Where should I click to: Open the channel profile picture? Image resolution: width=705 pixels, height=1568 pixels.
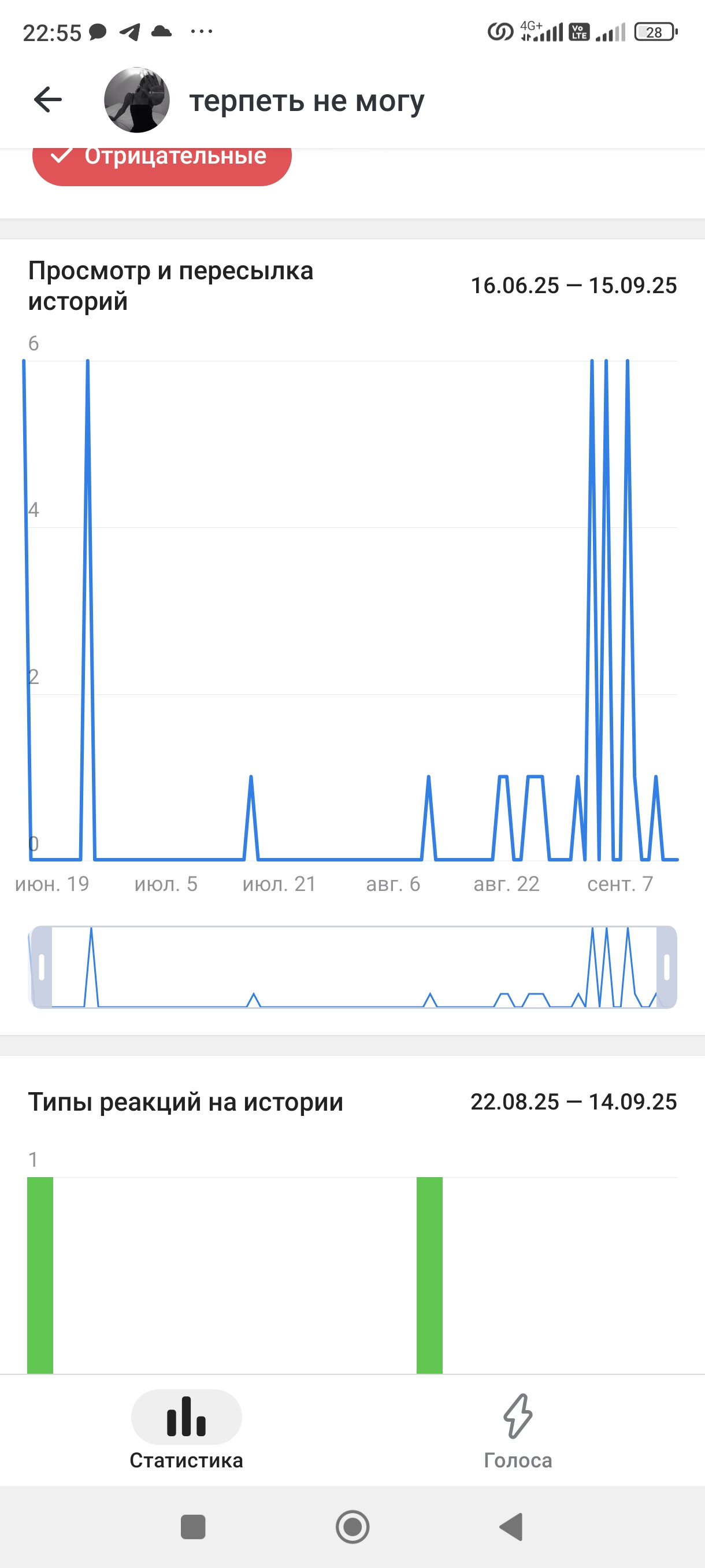(x=137, y=100)
